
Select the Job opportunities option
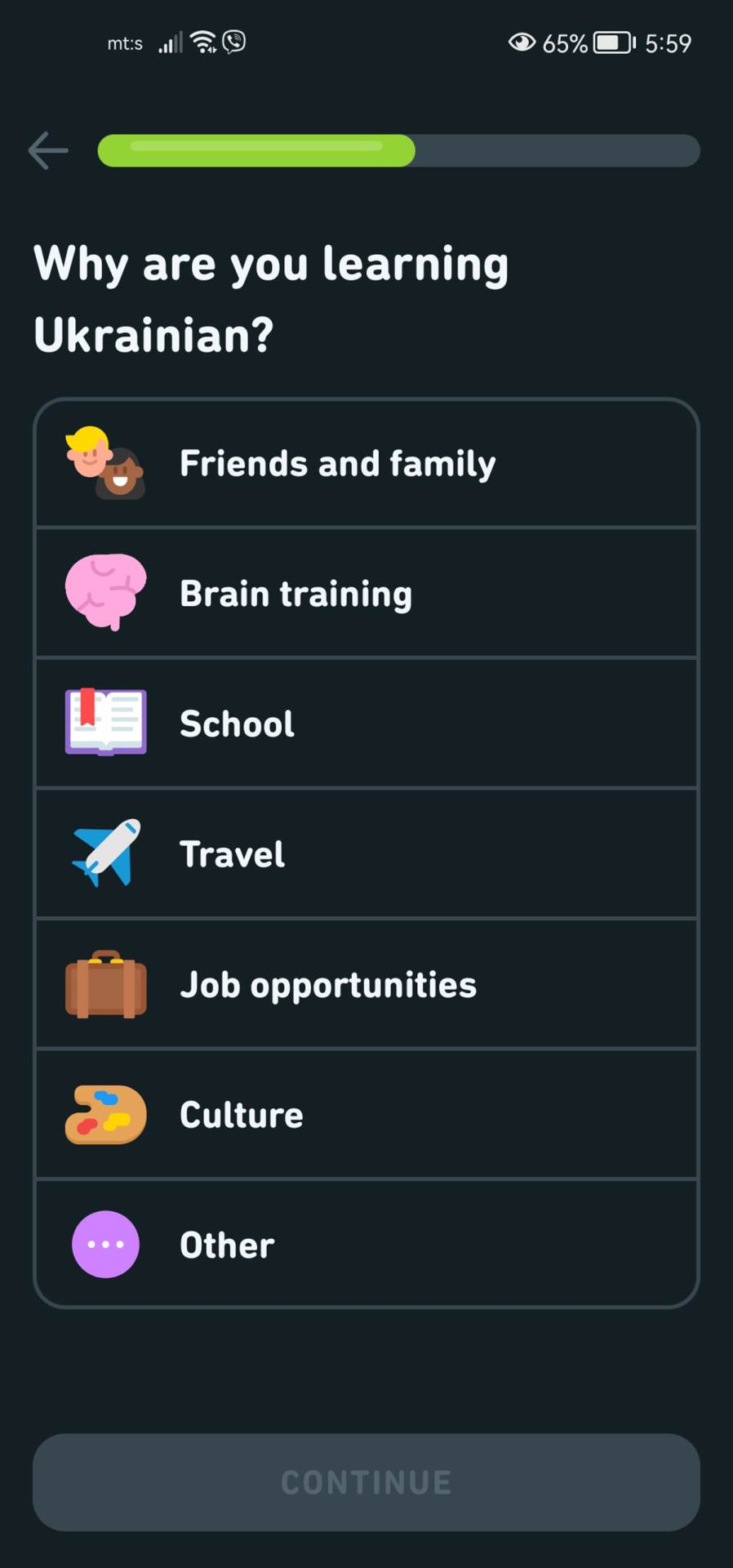tap(366, 983)
